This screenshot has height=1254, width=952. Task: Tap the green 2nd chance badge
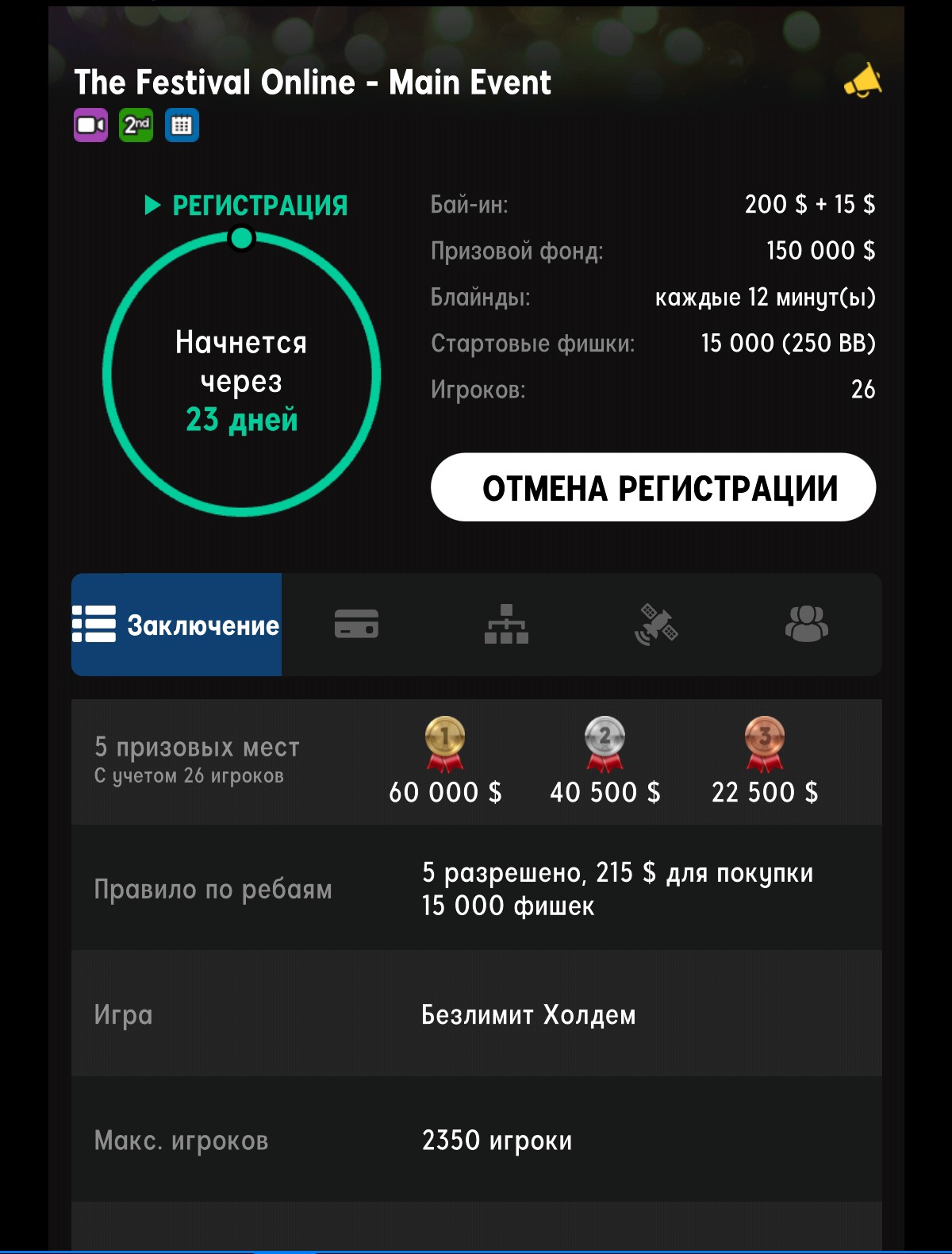click(x=136, y=125)
